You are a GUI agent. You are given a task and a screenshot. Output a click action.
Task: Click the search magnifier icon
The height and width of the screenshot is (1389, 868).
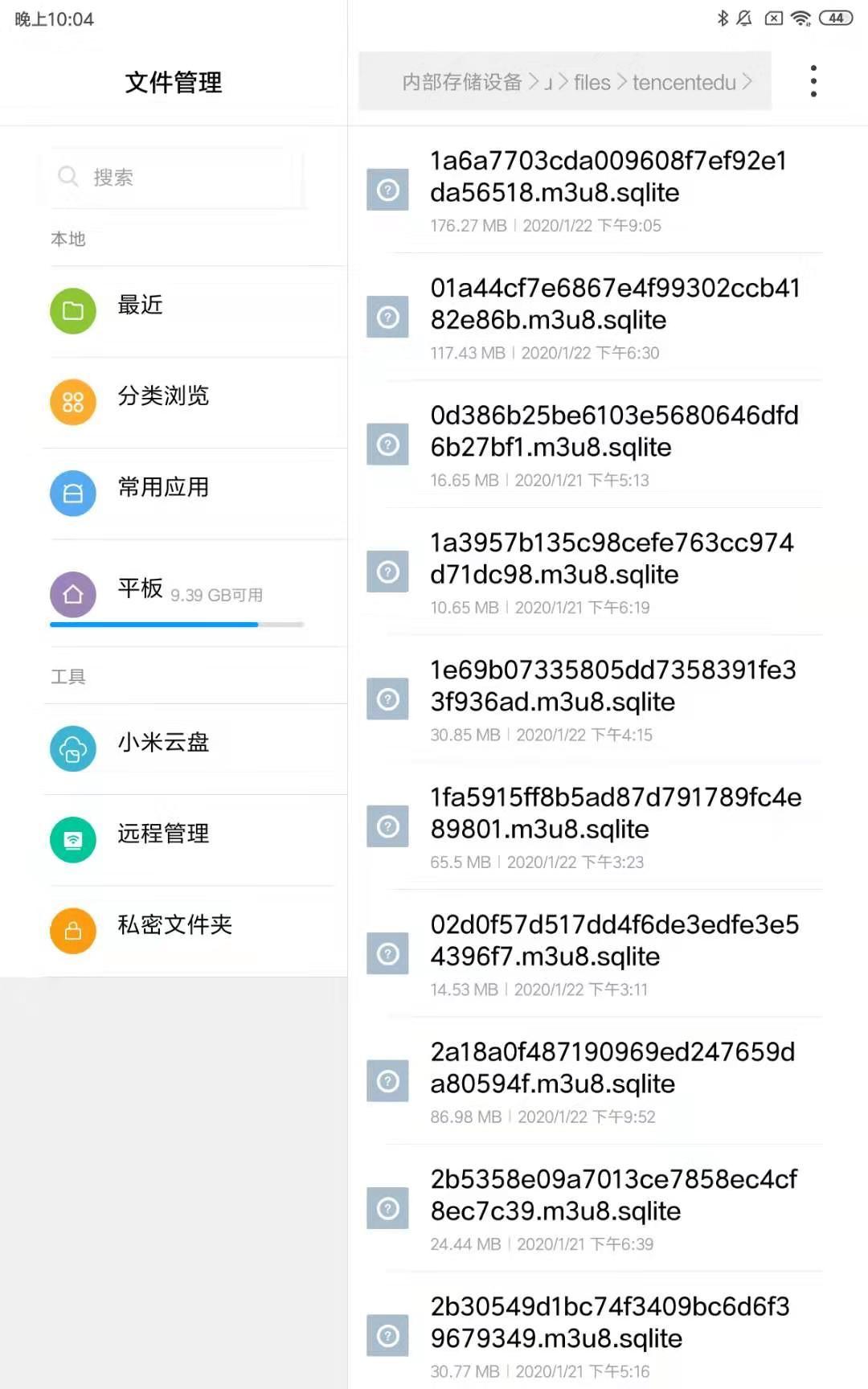[68, 176]
